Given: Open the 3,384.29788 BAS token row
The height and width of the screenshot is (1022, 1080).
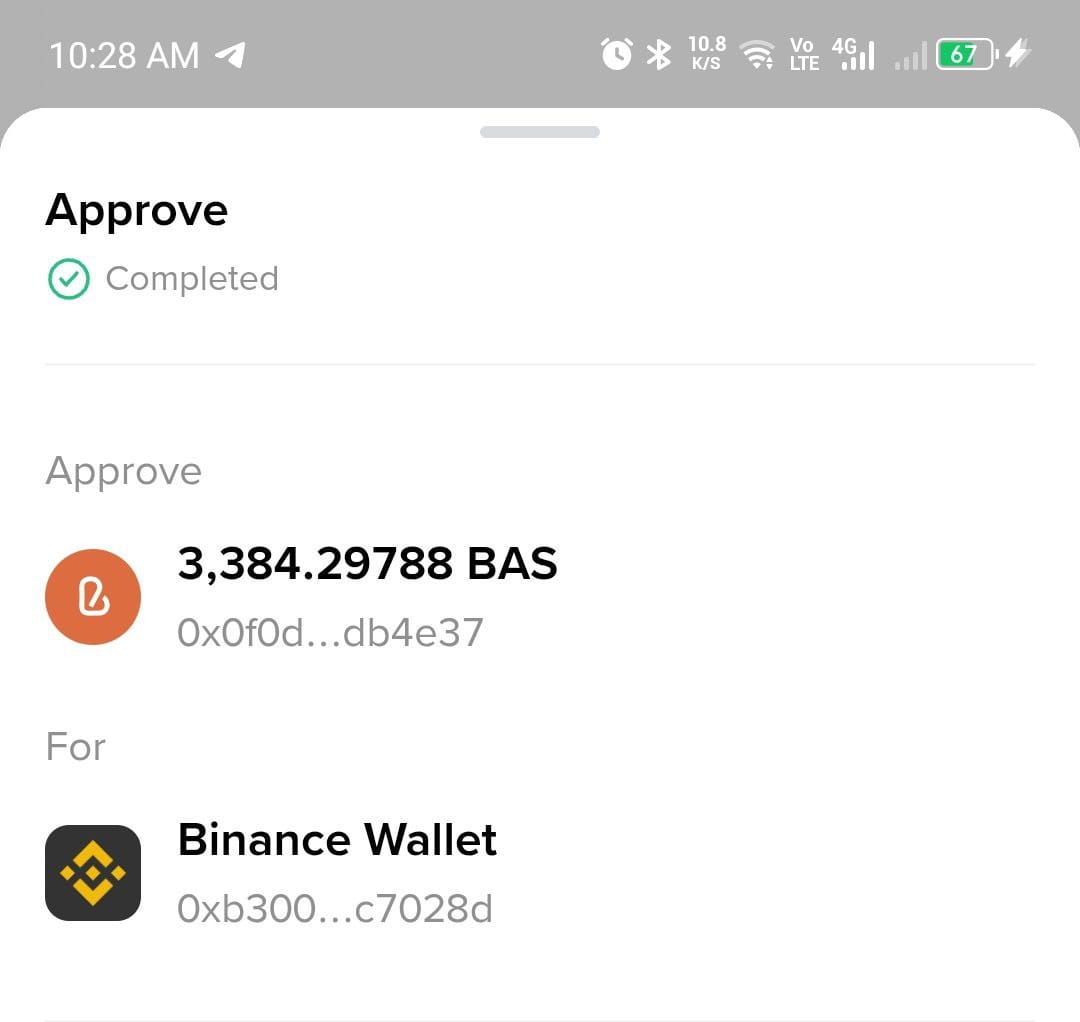Looking at the screenshot, I should pos(366,596).
